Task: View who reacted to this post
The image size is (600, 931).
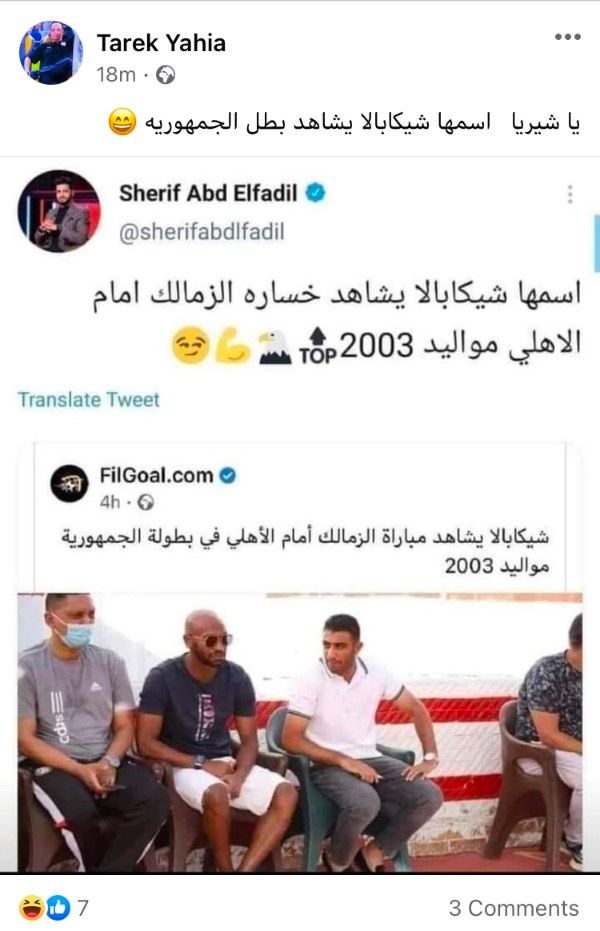Action: [x=53, y=908]
